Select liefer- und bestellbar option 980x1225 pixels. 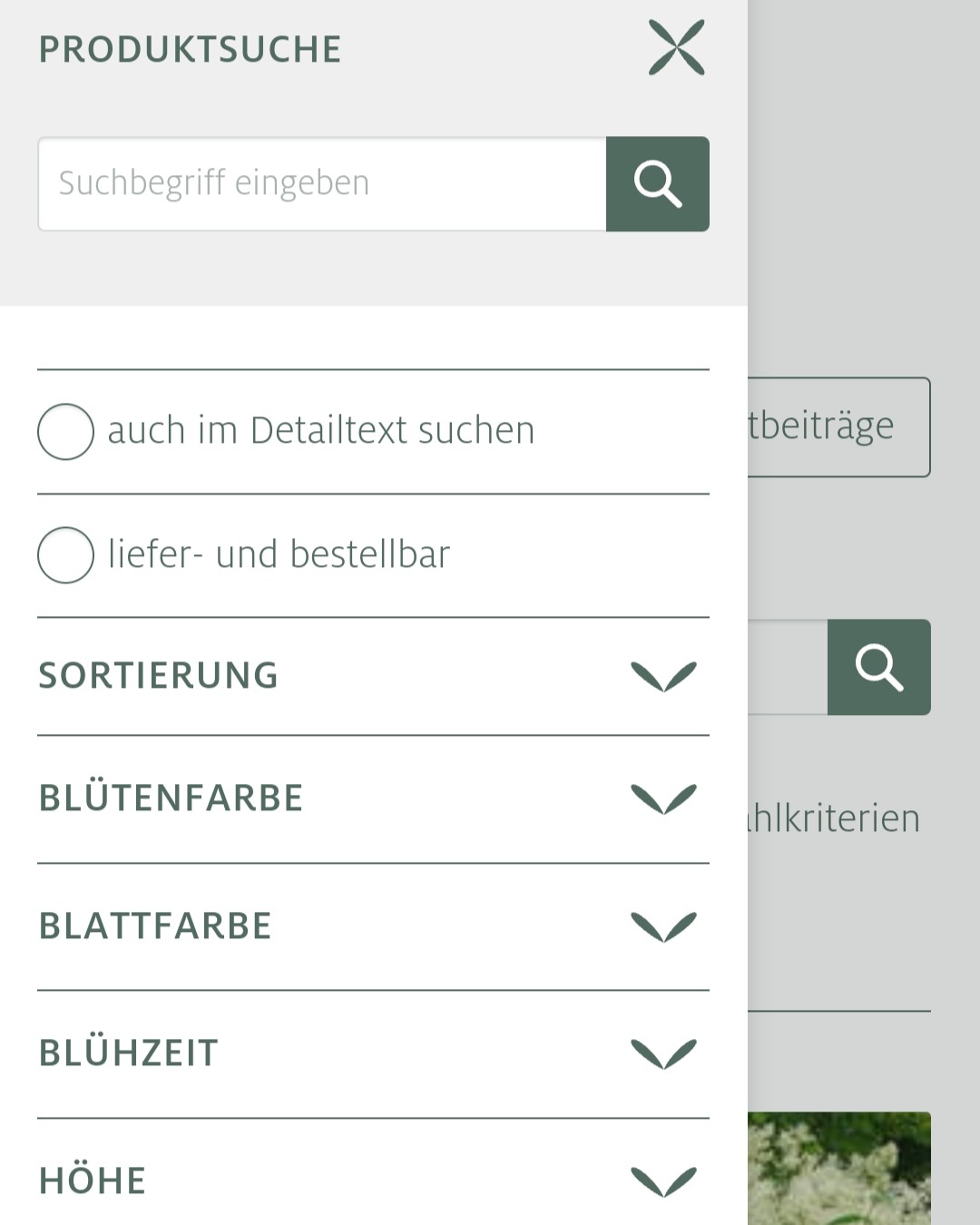pyautogui.click(x=65, y=554)
